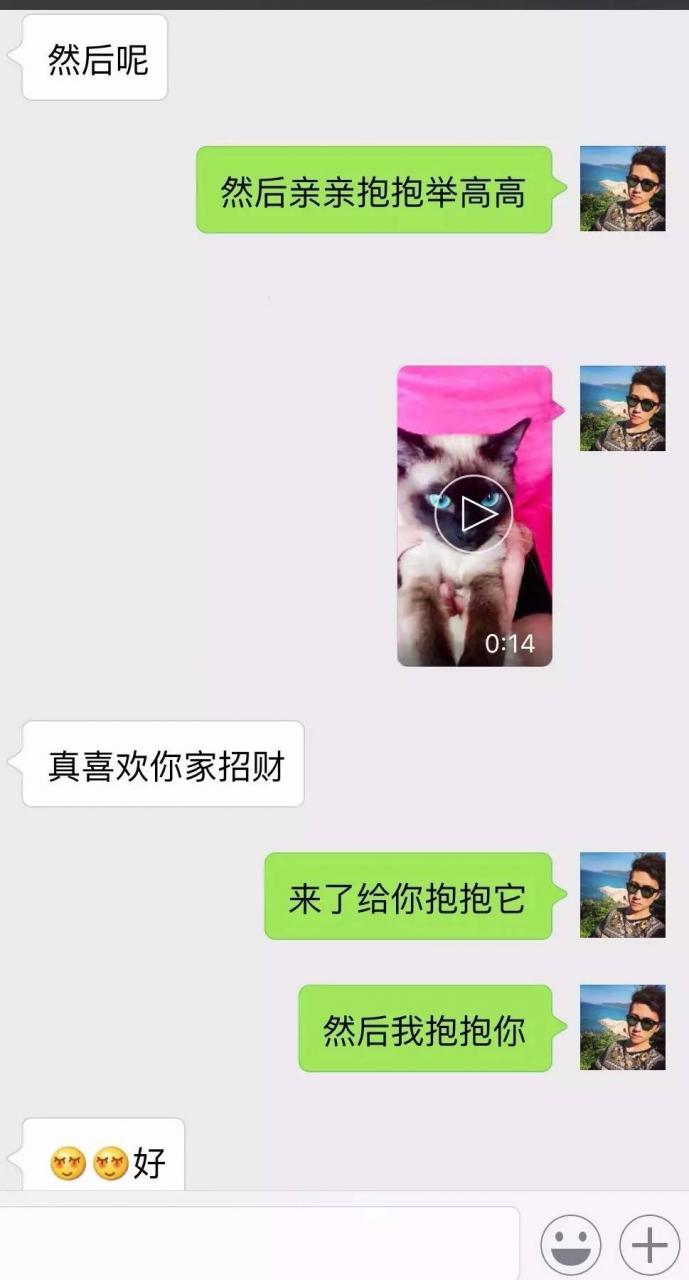The height and width of the screenshot is (1280, 689).
Task: Tap the message text input field
Action: (258, 1243)
